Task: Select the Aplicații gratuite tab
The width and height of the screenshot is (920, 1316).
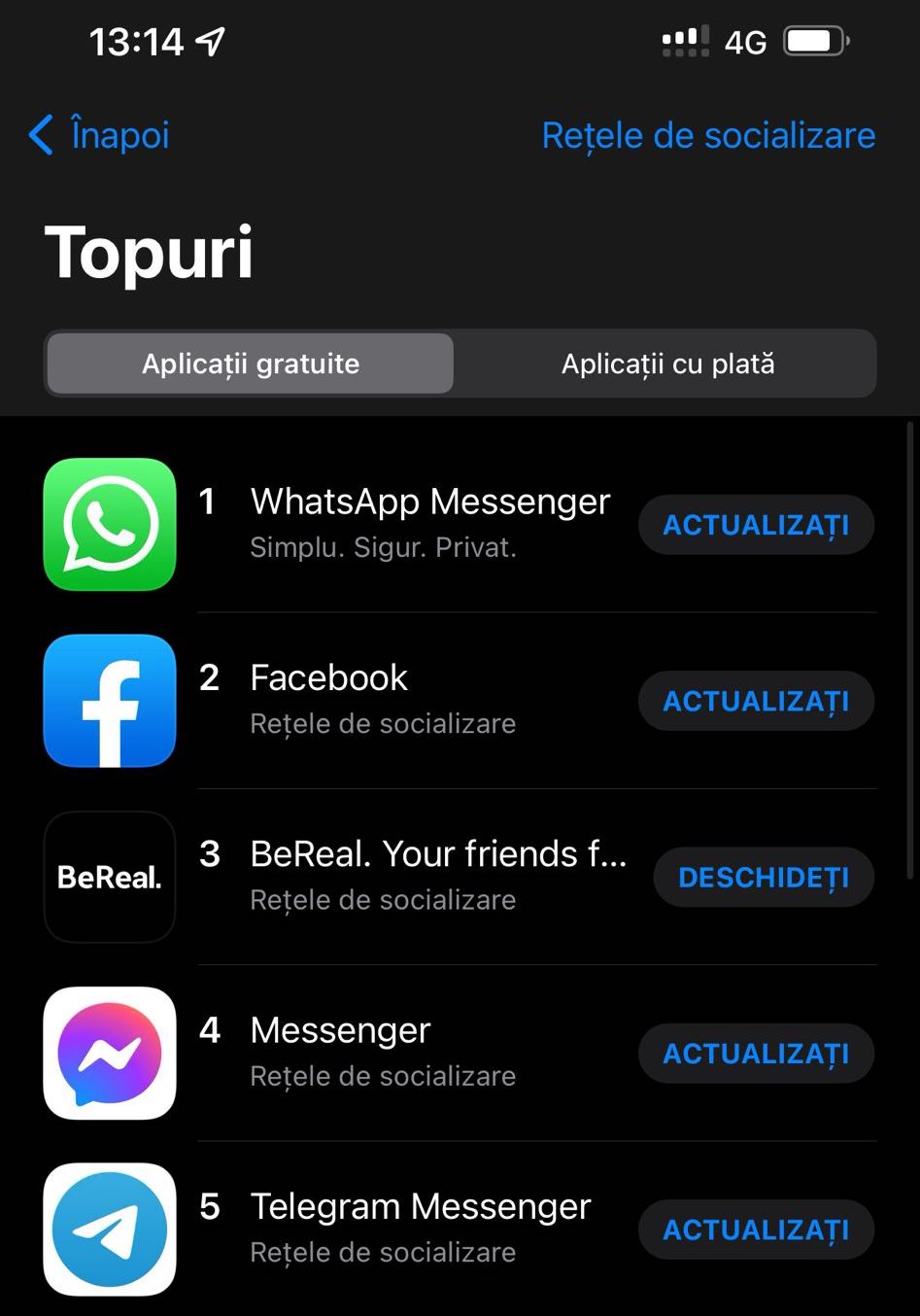Action: click(x=251, y=364)
